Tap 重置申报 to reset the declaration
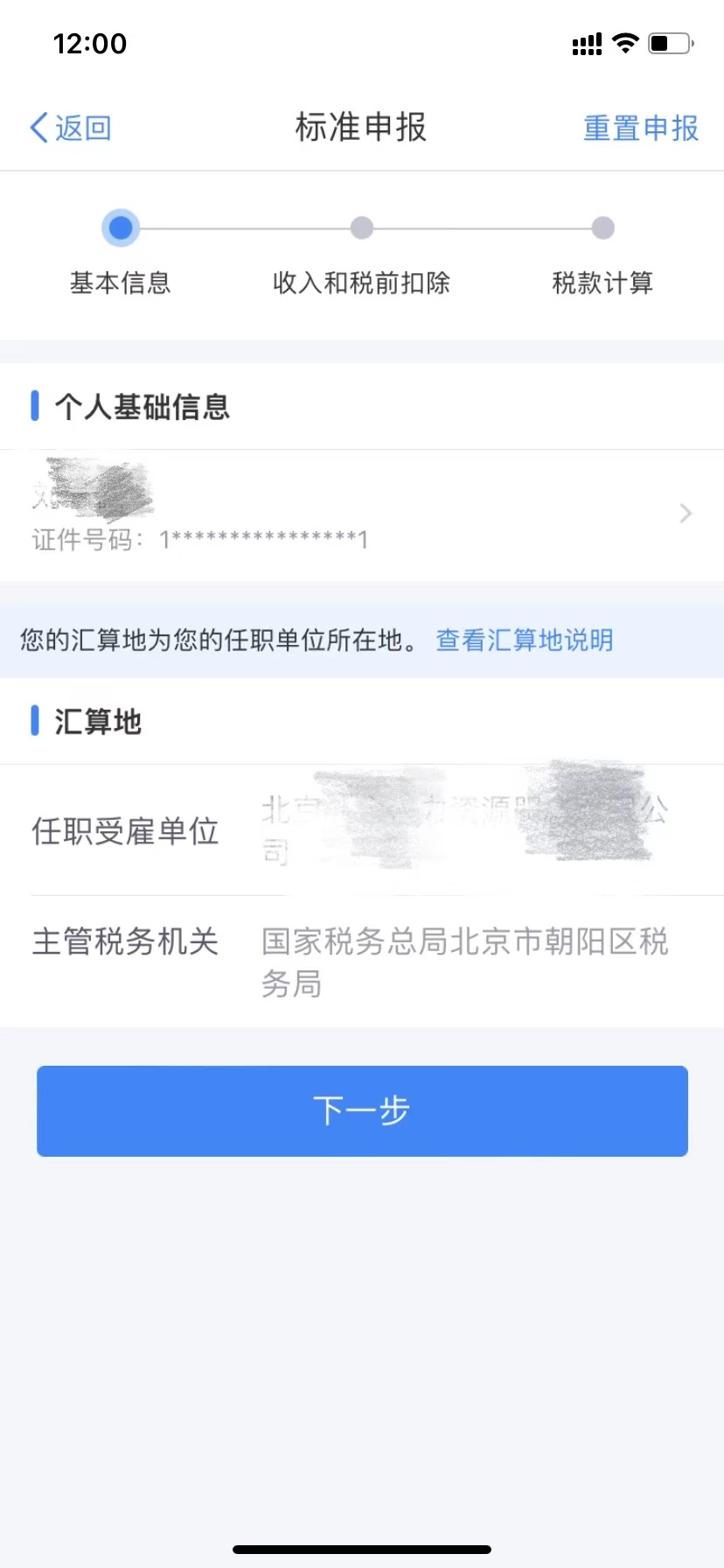Image resolution: width=724 pixels, height=1568 pixels. [640, 128]
